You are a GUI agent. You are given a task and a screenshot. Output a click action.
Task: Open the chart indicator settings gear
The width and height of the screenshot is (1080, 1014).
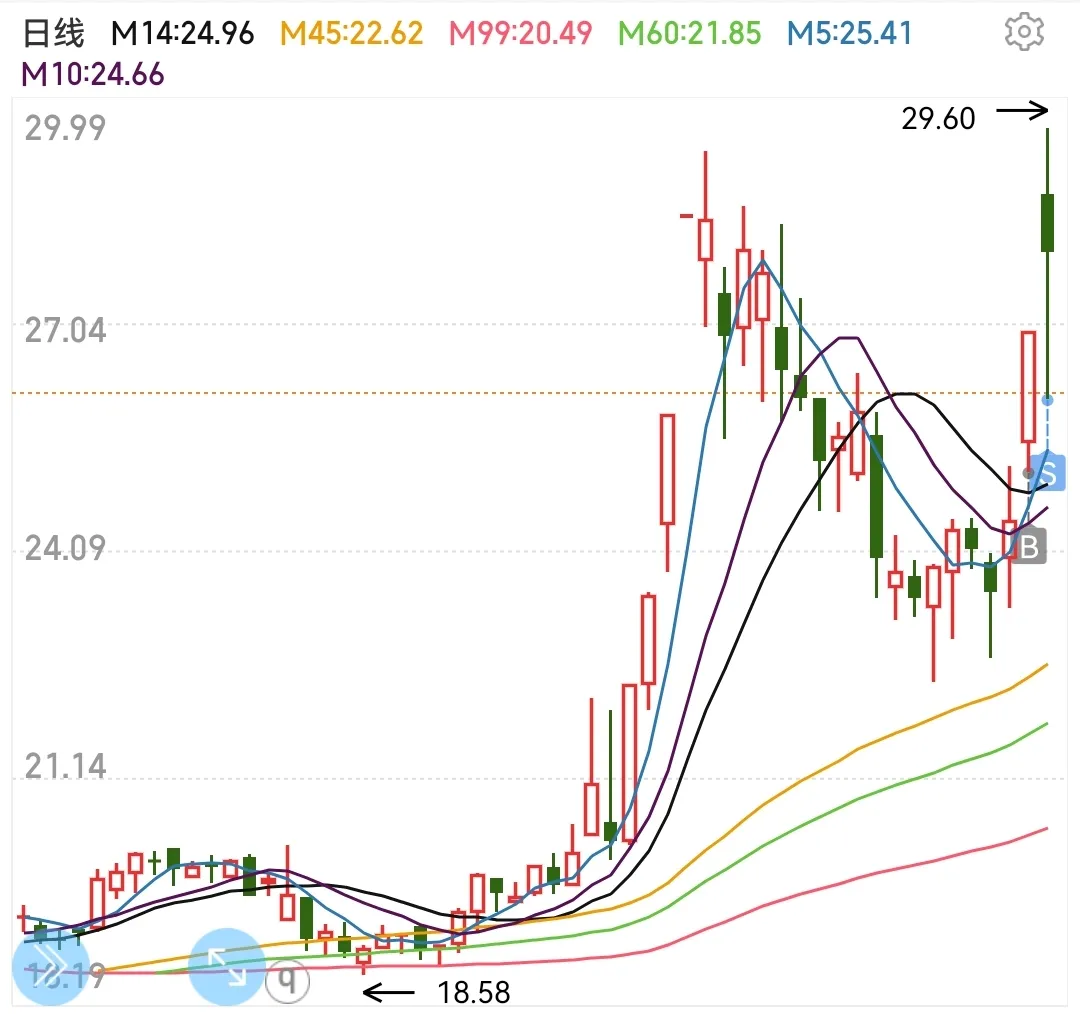pyautogui.click(x=1024, y=33)
